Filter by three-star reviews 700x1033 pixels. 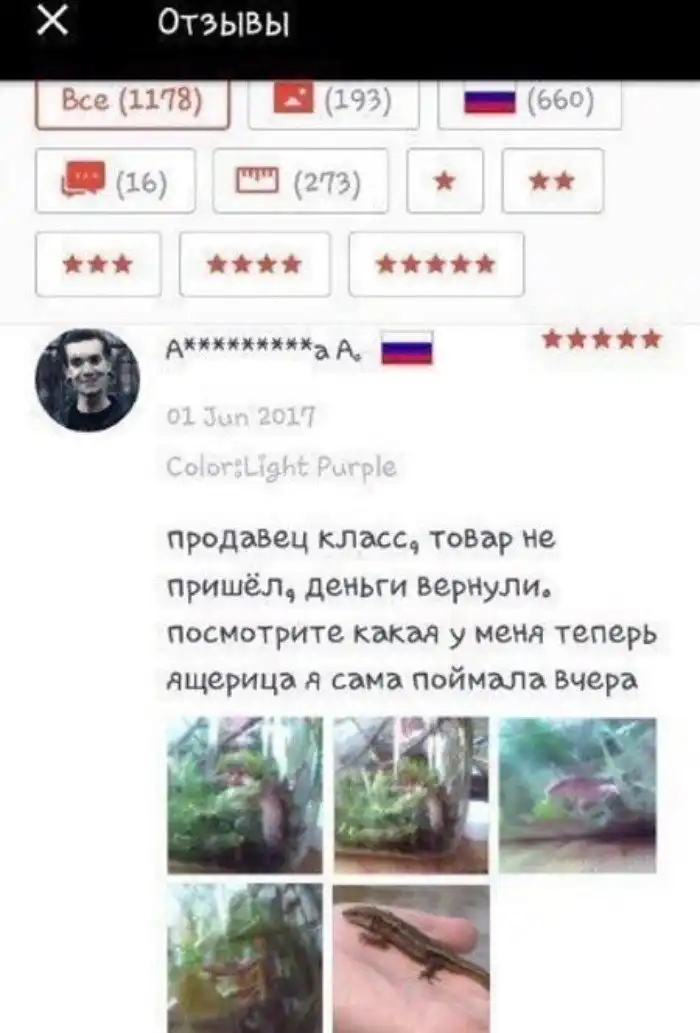[97, 264]
